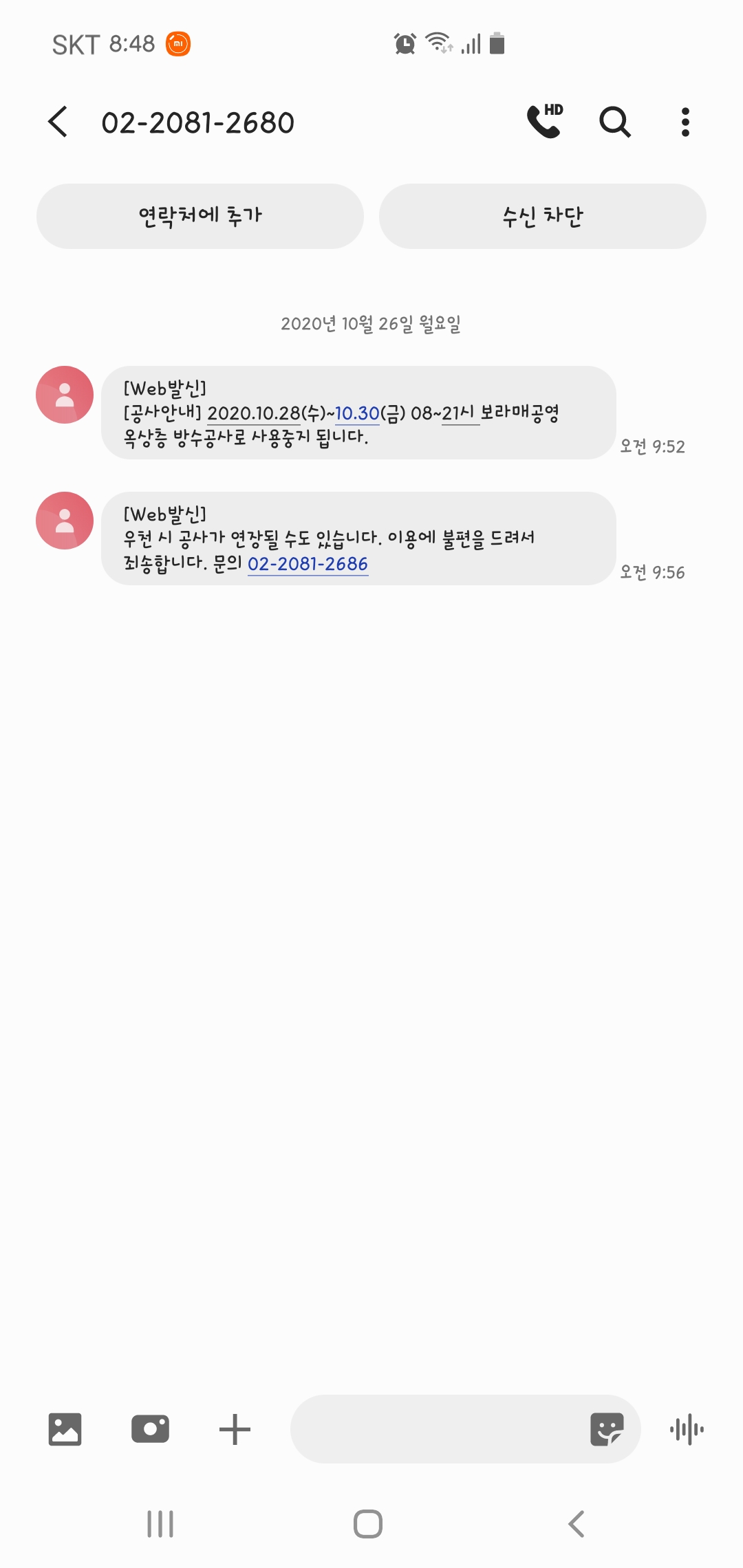Tap the sender avatar on the 9:52 message

[x=65, y=395]
